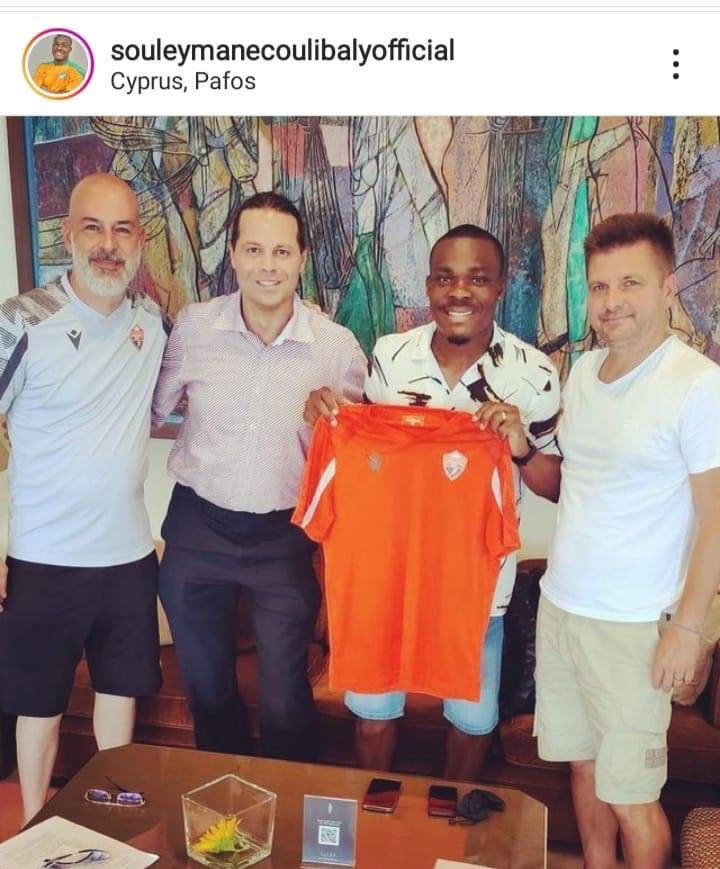Open the Cyprus, Pafos location tag

point(183,82)
